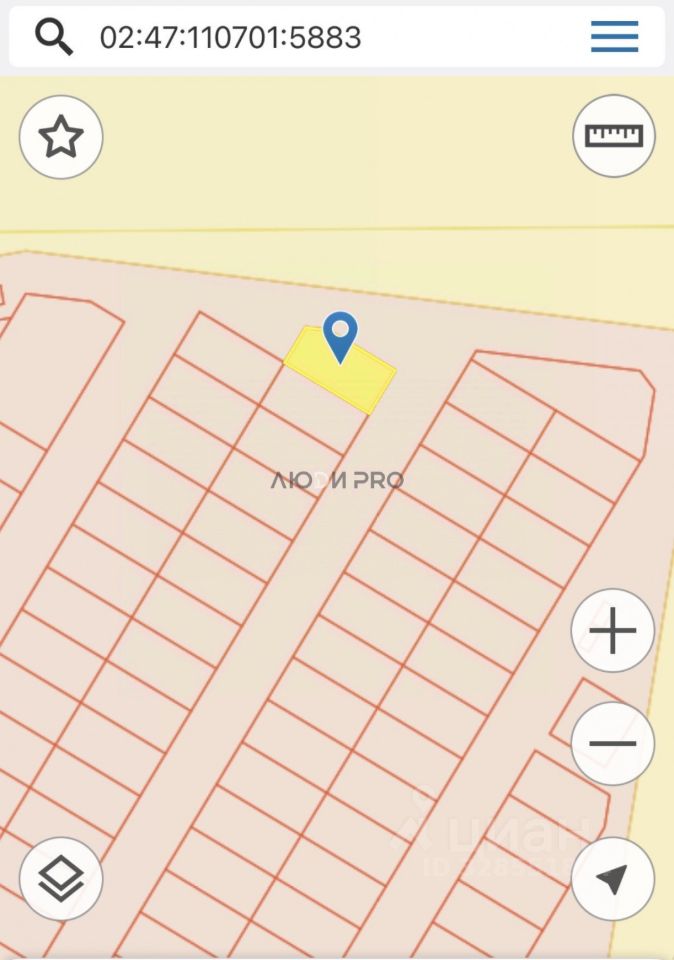This screenshot has width=674, height=960.
Task: Open the ruler measurement tool
Action: coord(614,136)
